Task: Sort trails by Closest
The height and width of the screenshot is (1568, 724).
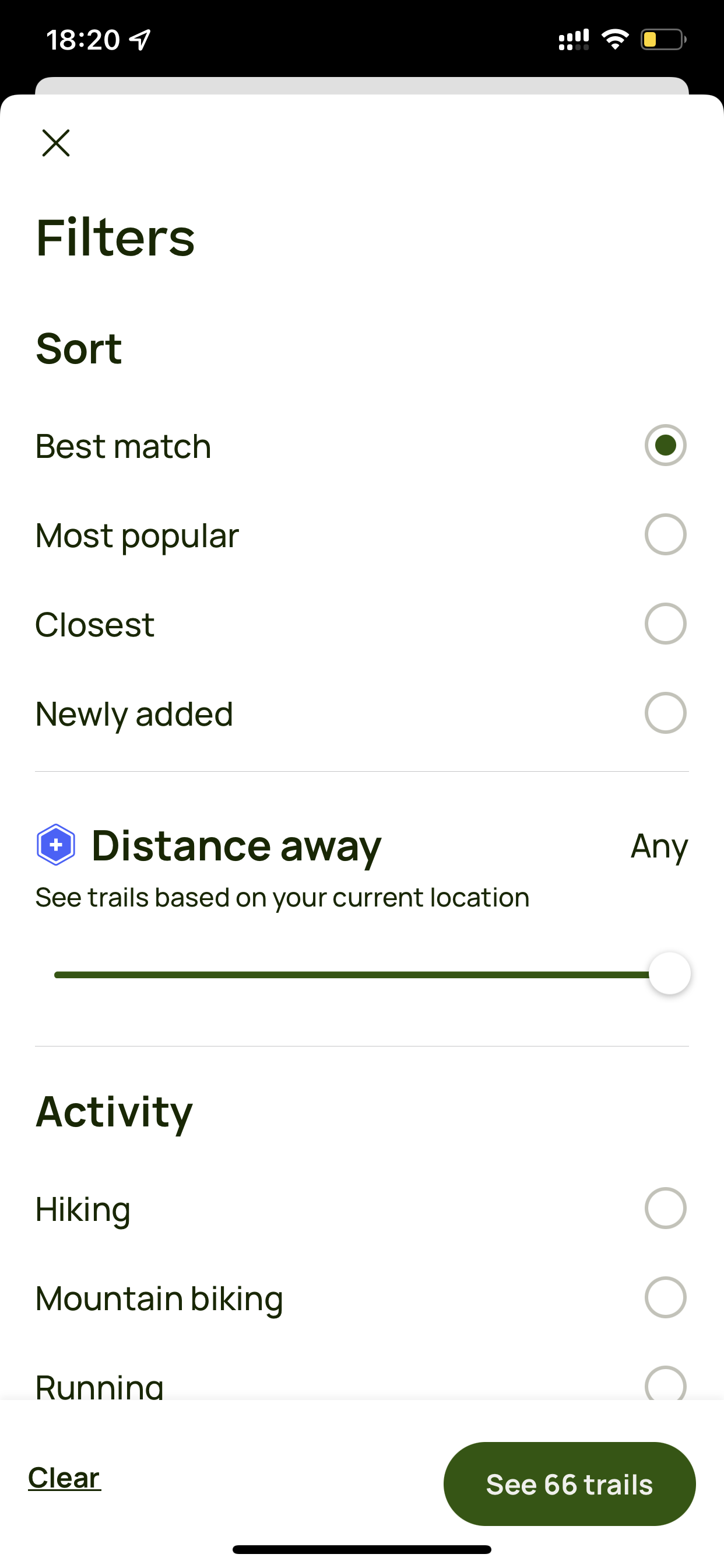Action: click(361, 624)
